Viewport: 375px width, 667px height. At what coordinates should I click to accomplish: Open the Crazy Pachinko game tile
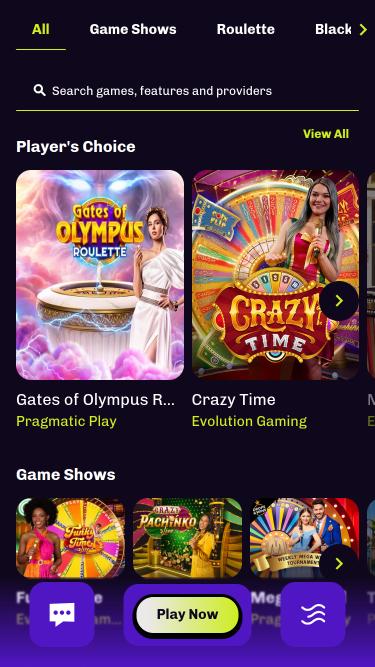click(188, 538)
